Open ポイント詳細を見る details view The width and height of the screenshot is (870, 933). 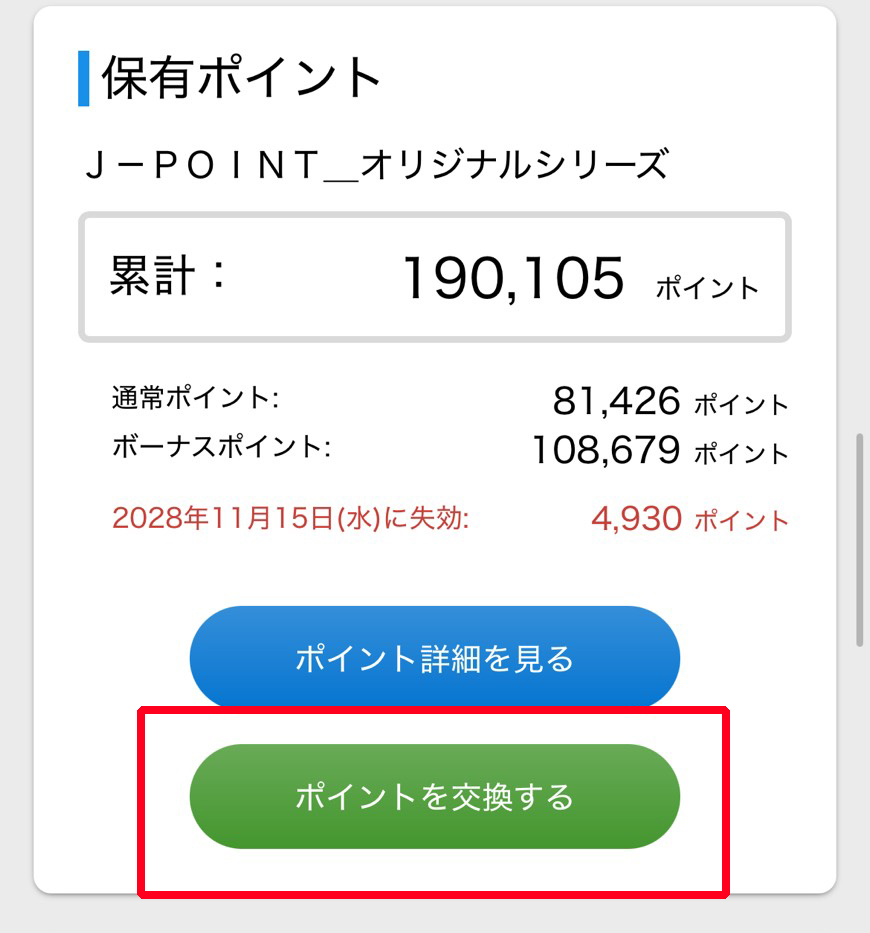[x=434, y=657]
